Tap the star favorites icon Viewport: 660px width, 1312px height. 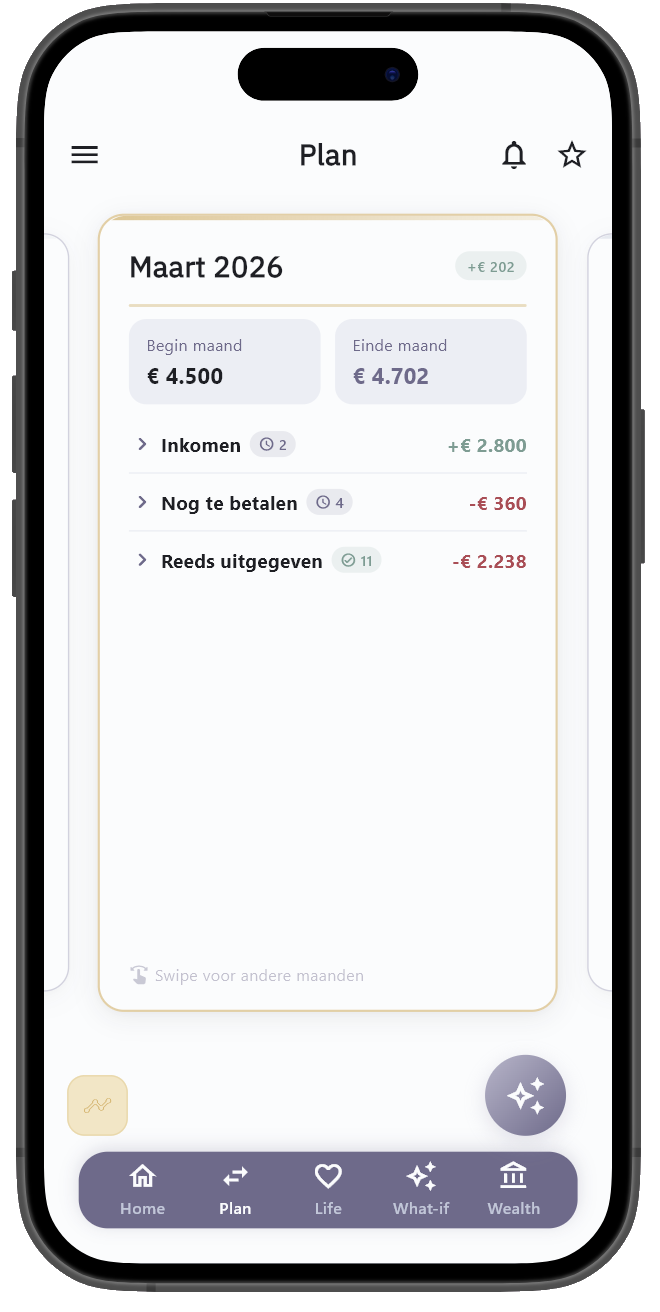[x=571, y=155]
